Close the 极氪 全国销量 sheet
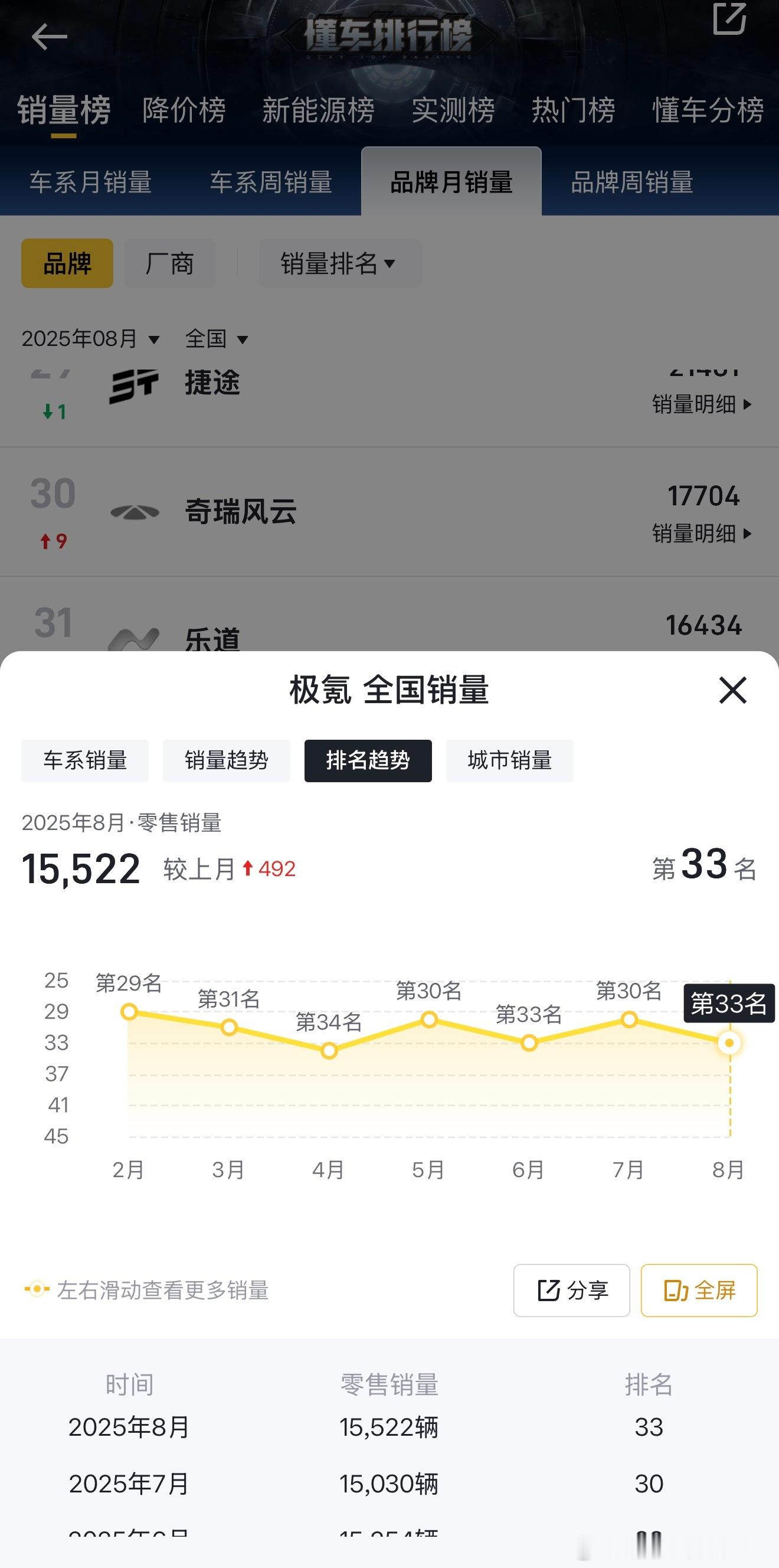Viewport: 779px width, 1568px height. (732, 690)
